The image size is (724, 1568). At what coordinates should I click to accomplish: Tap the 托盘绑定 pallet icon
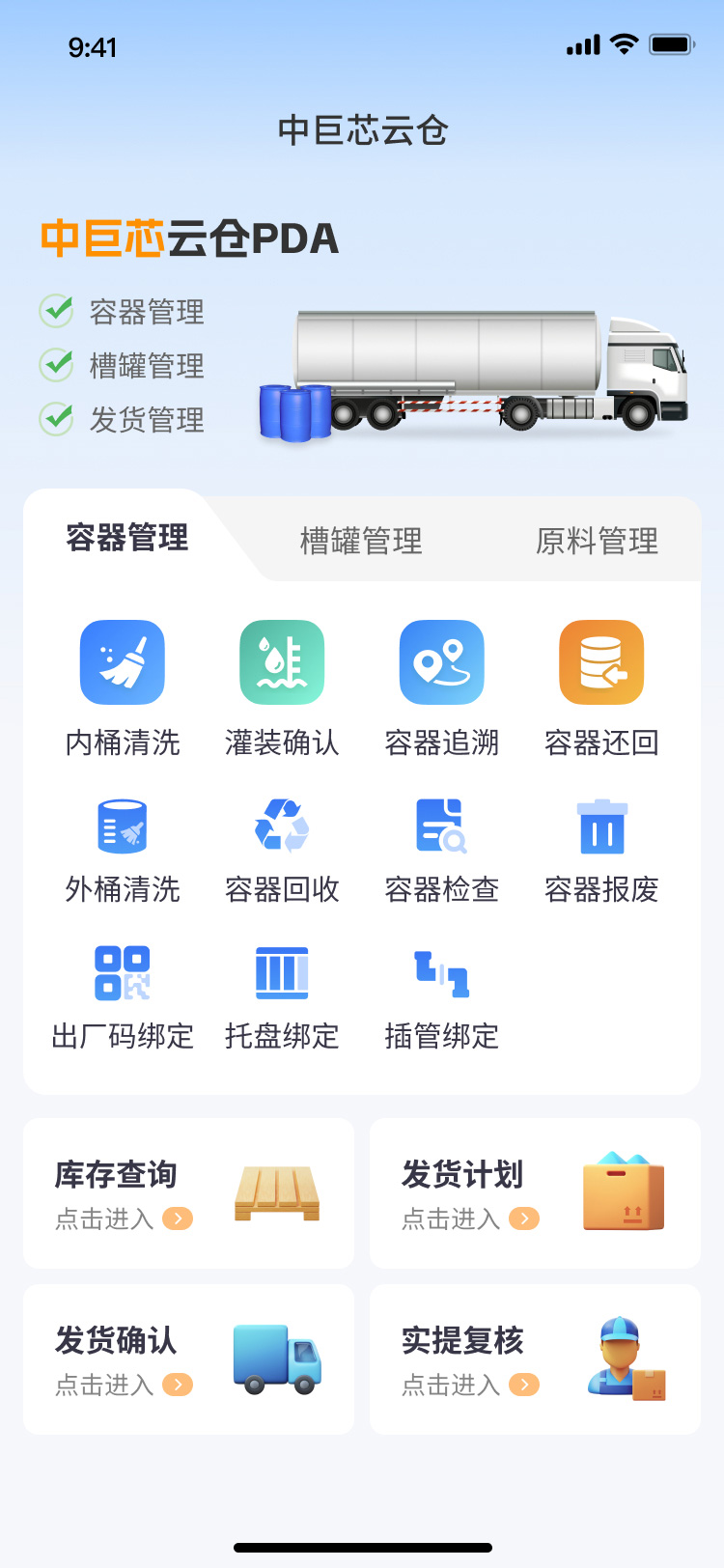coord(281,973)
